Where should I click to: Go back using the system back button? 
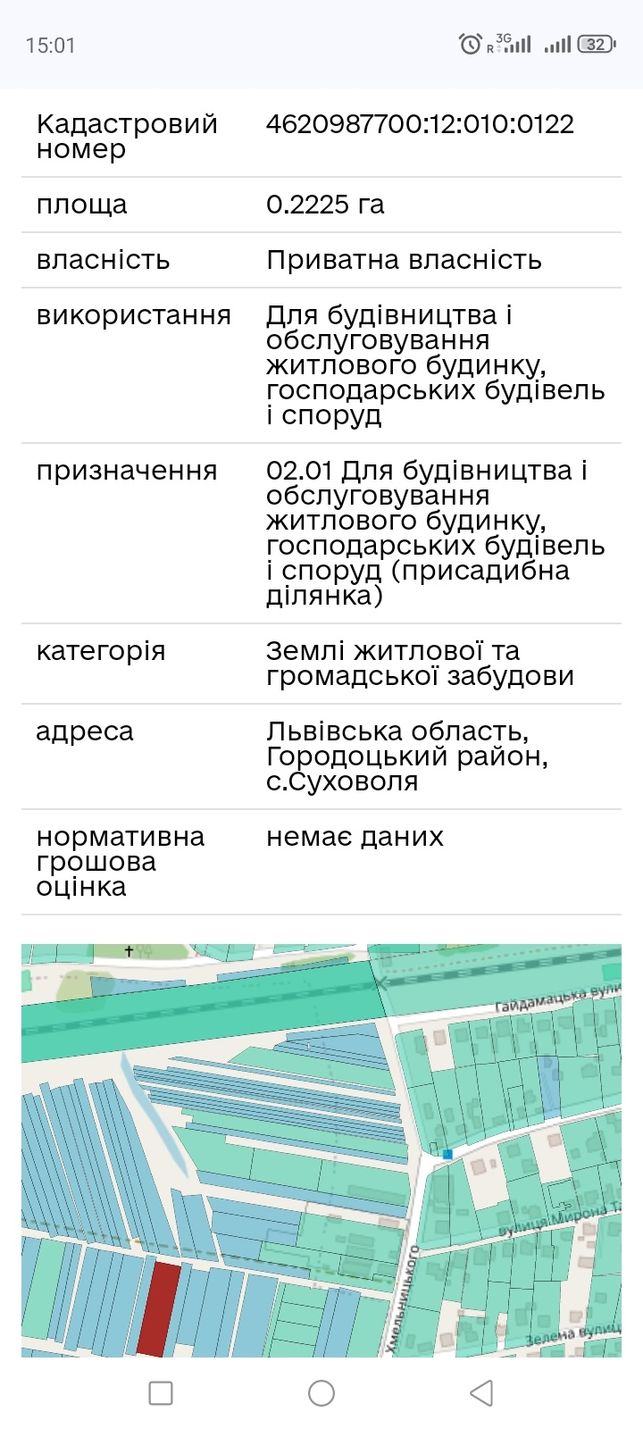coord(481,1393)
